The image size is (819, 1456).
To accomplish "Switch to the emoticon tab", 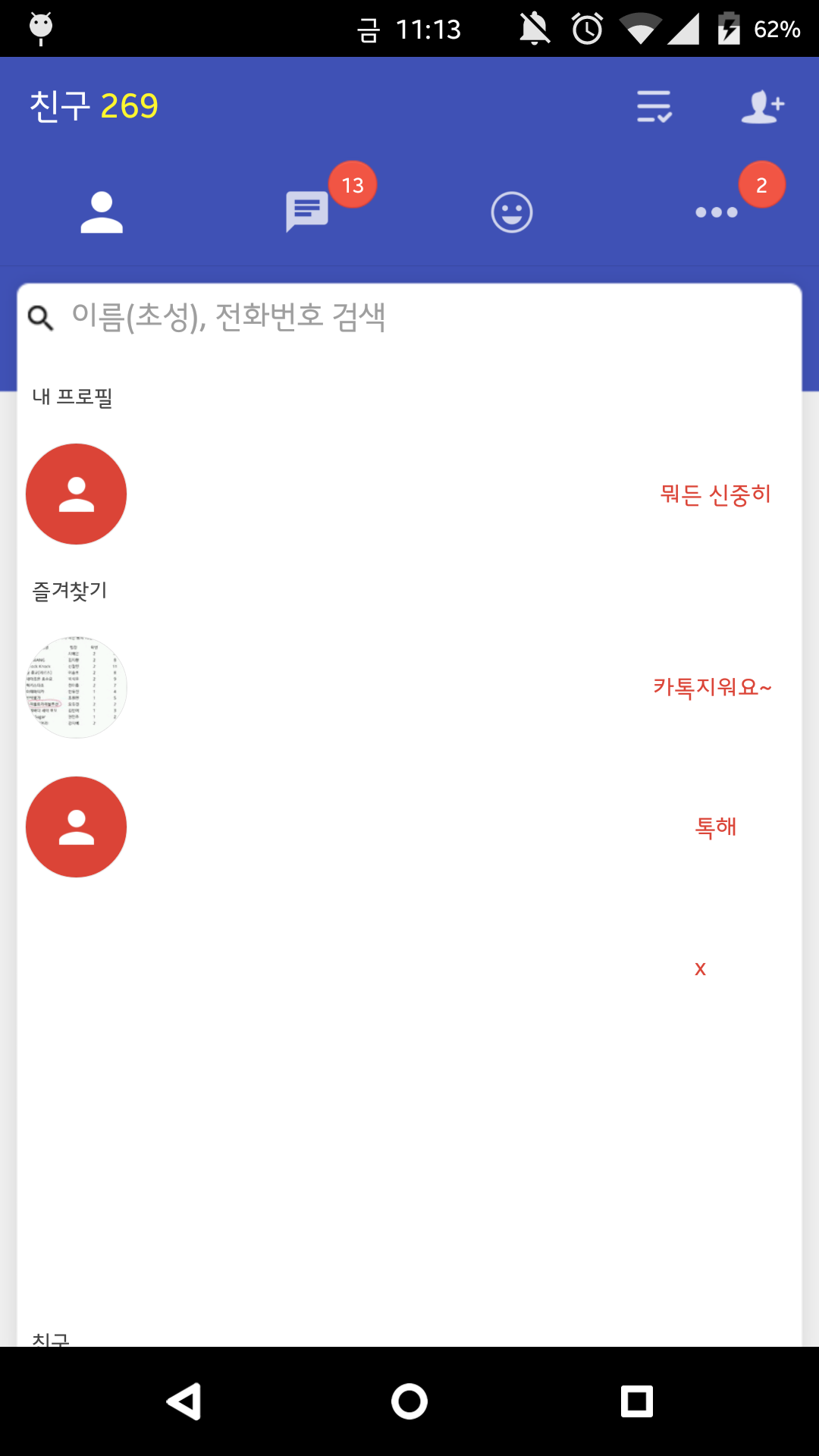I will pyautogui.click(x=512, y=212).
